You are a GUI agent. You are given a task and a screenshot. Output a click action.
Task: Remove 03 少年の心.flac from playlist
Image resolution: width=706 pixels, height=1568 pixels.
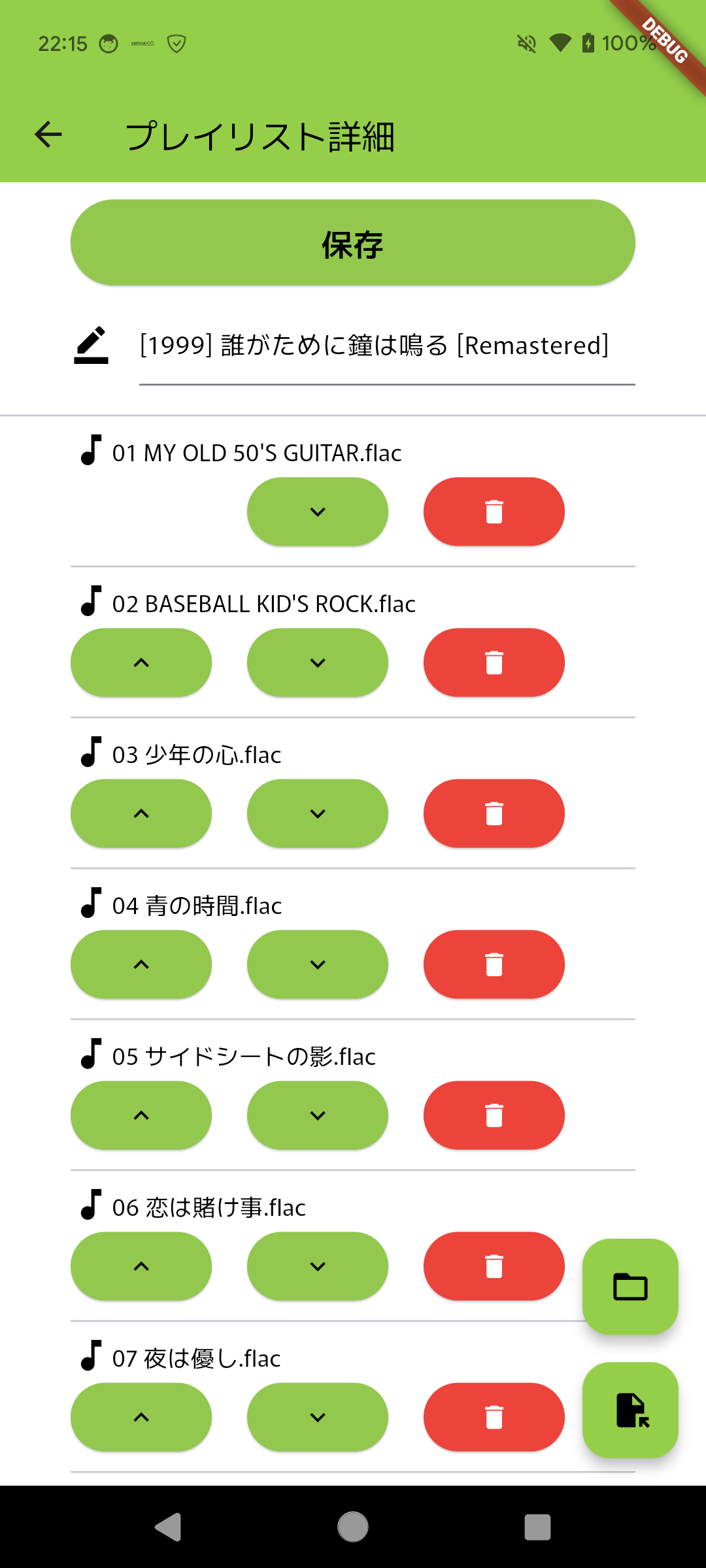(494, 813)
